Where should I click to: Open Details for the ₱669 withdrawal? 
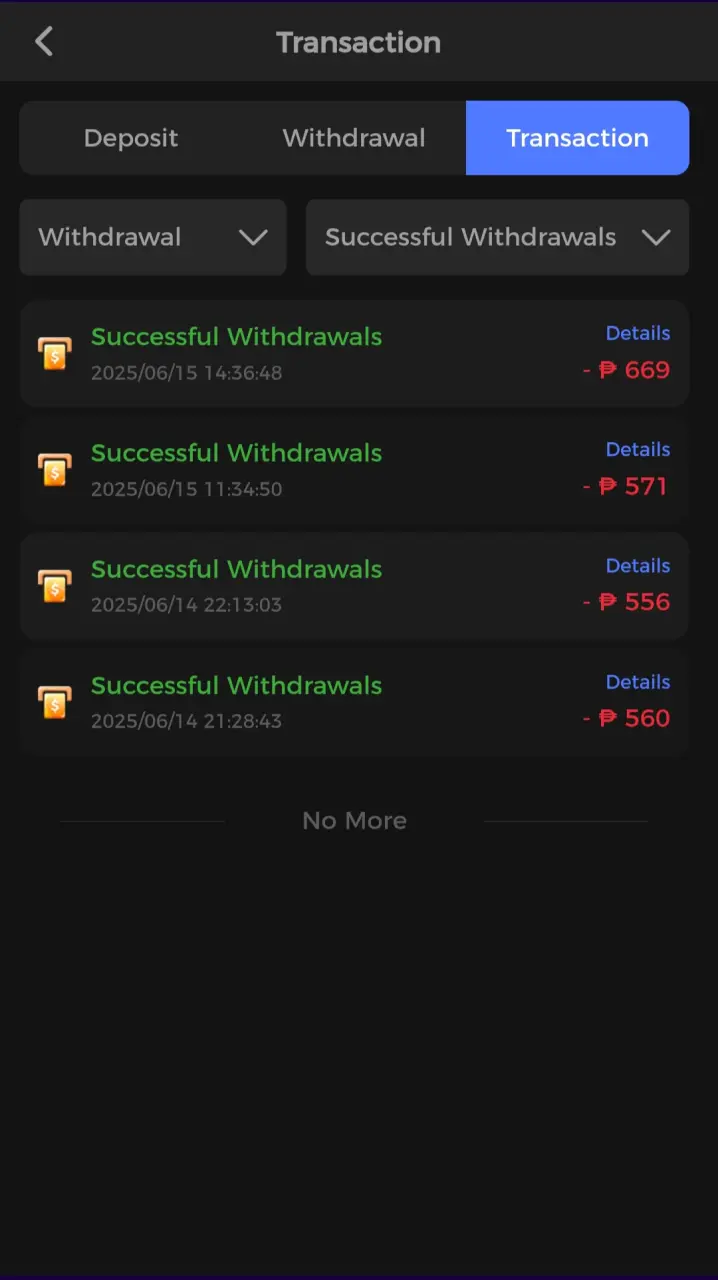pyautogui.click(x=637, y=334)
